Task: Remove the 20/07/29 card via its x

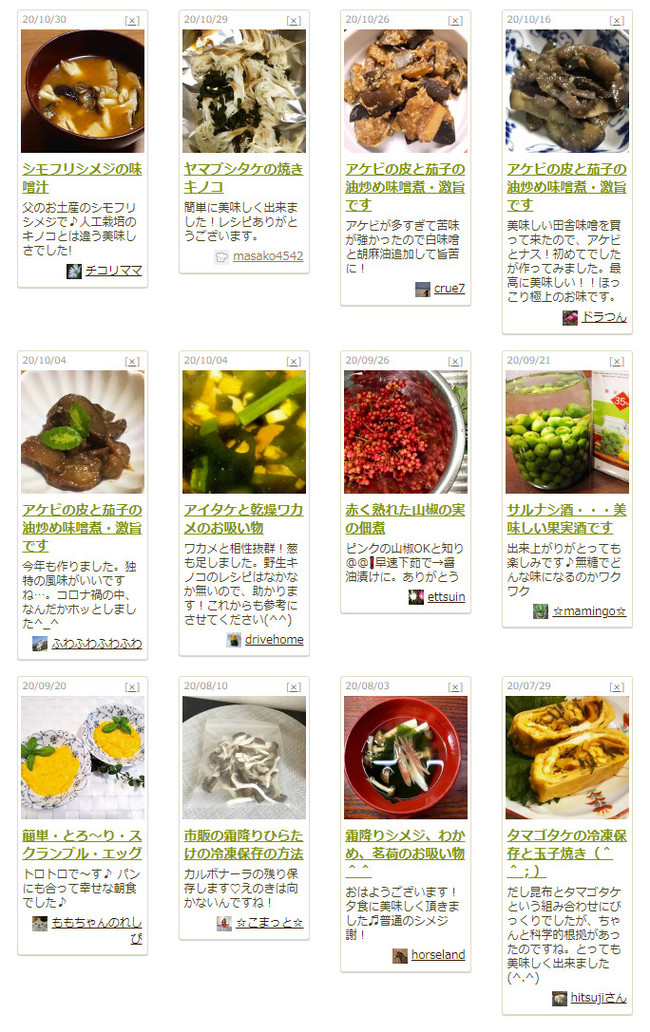Action: click(617, 687)
